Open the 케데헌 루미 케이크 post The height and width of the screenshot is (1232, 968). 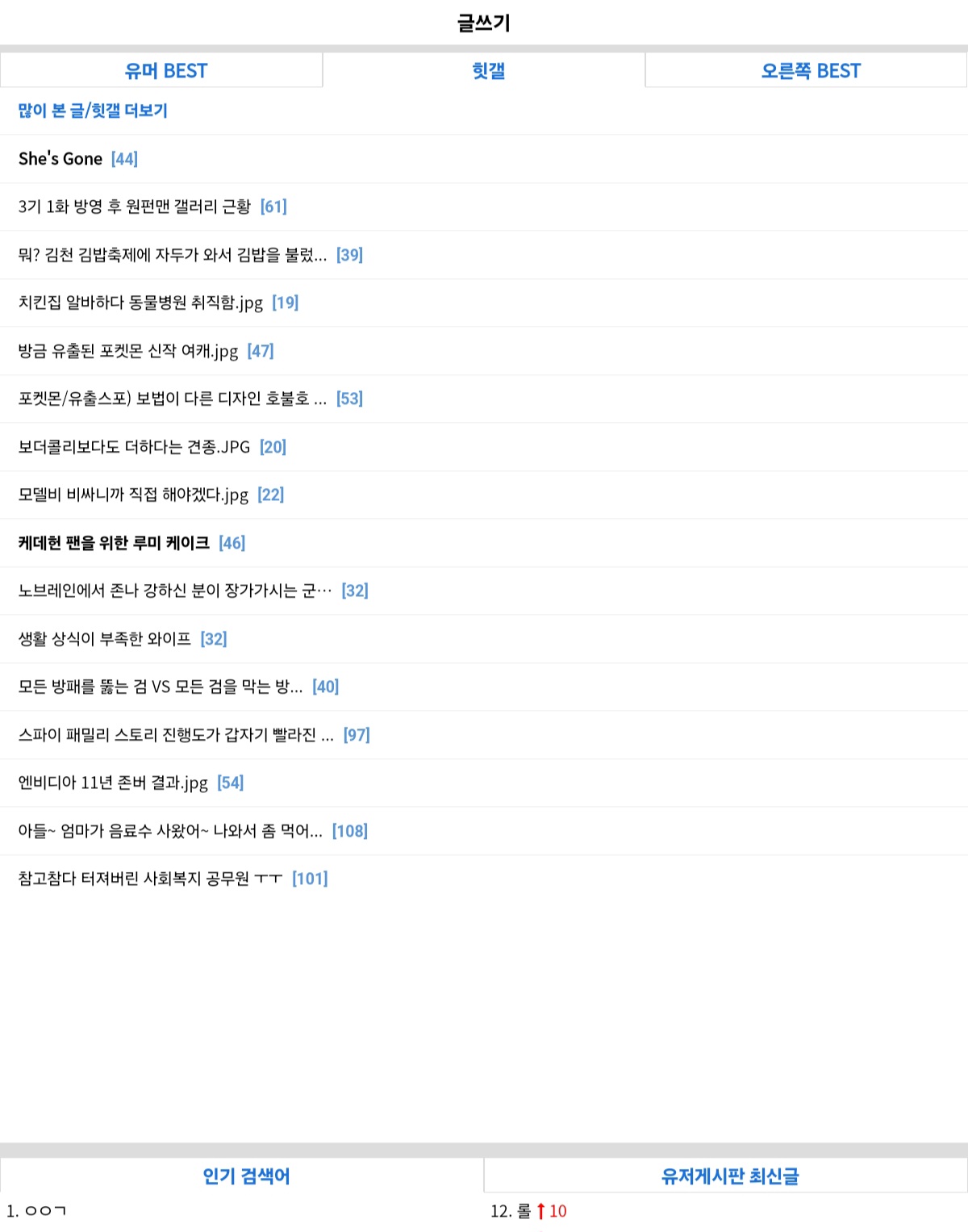114,543
